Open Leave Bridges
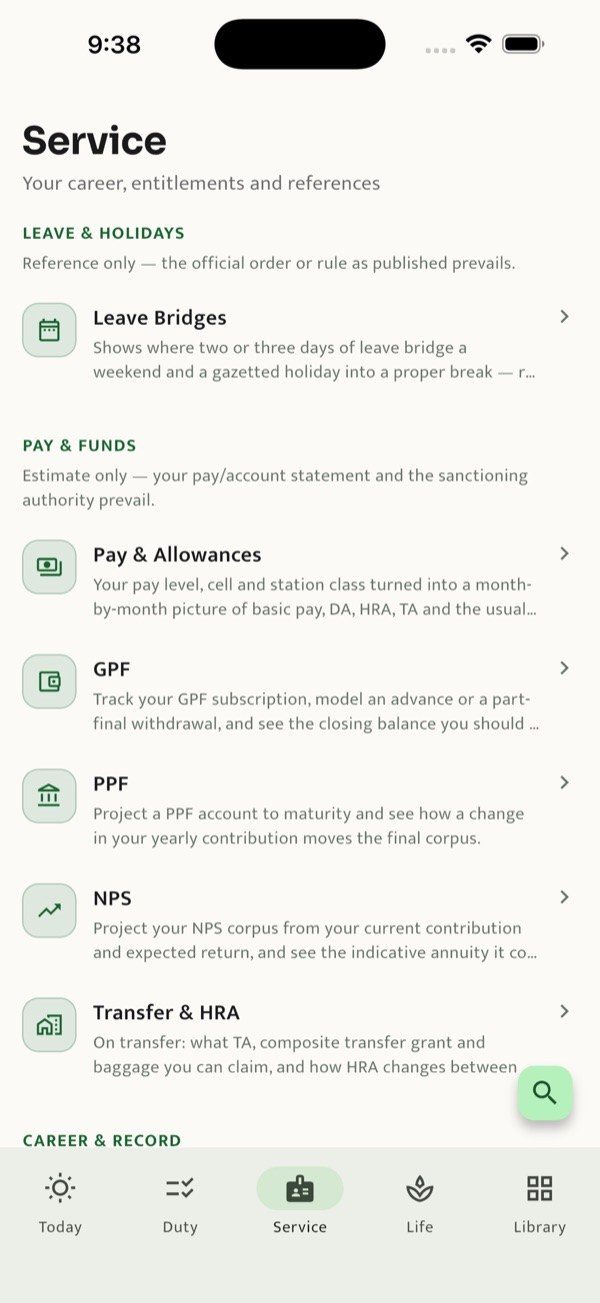 point(300,344)
